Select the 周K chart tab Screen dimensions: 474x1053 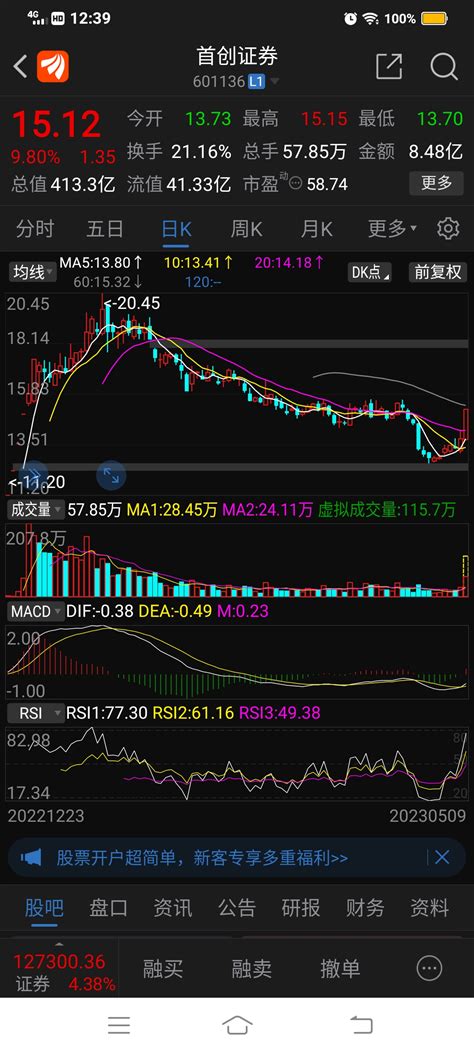pos(246,229)
